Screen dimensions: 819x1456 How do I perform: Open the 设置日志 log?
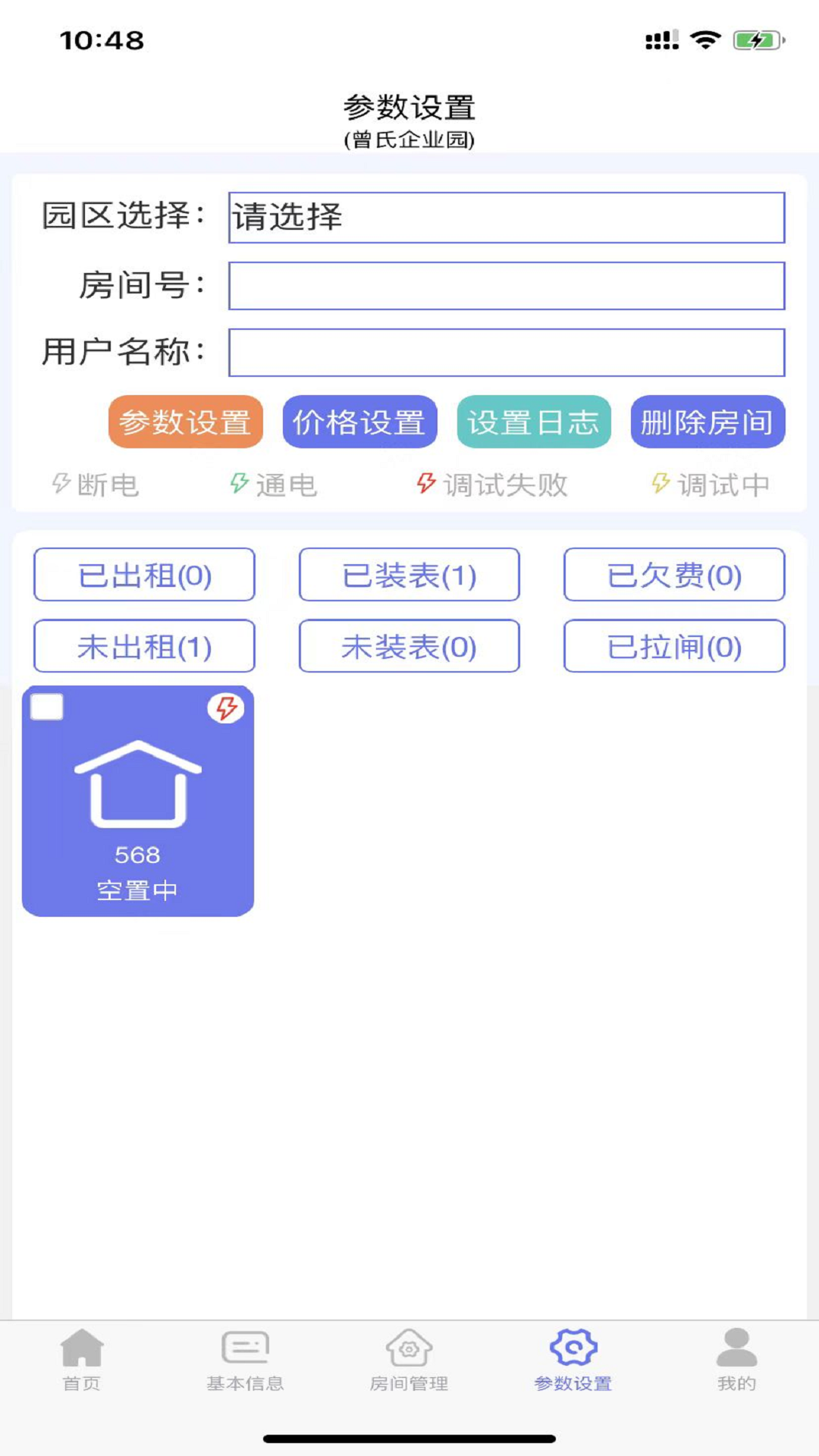[533, 423]
